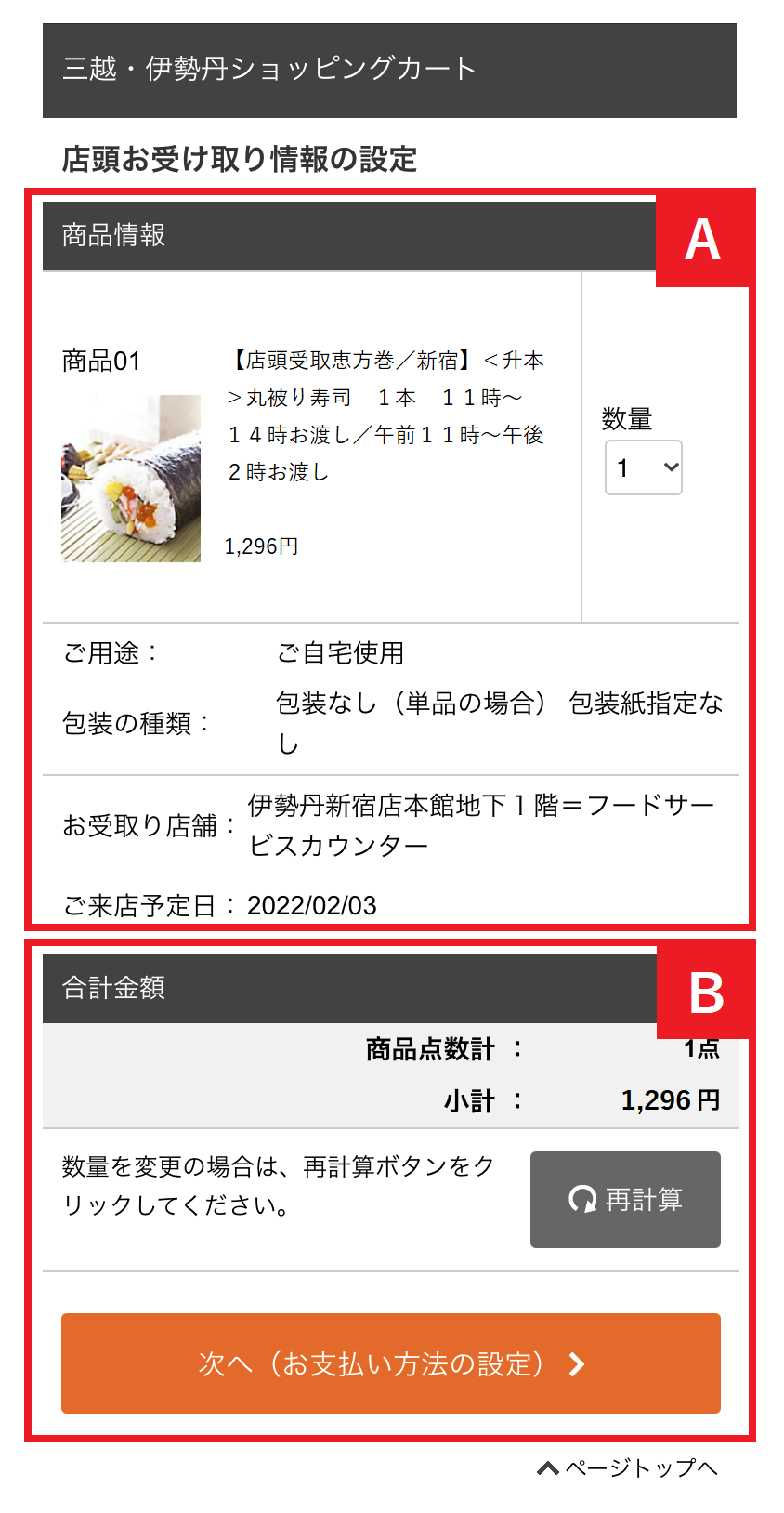Screen dimensions: 784x1513
Task: Open the 数量 quantity dropdown
Action: pos(643,467)
